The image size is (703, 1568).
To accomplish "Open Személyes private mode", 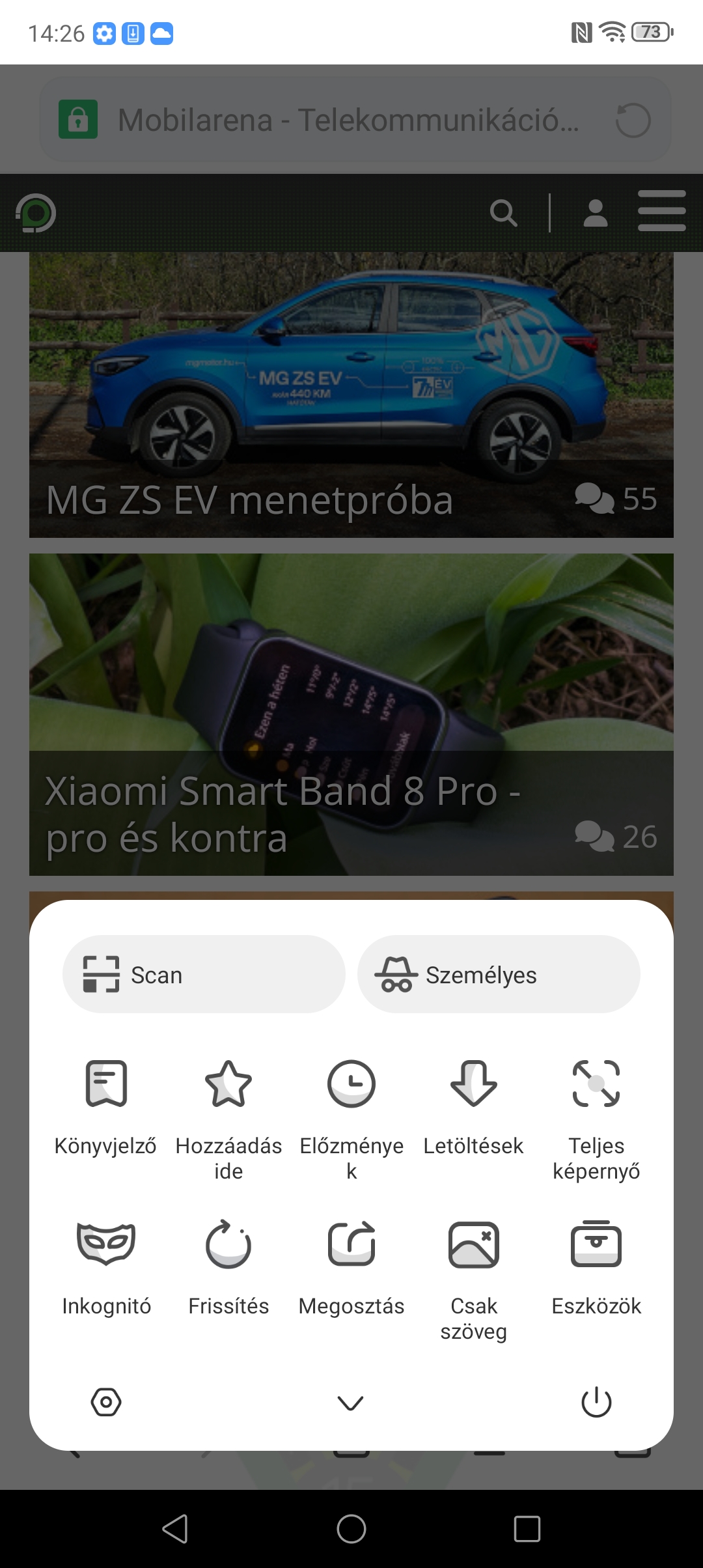I will click(499, 974).
